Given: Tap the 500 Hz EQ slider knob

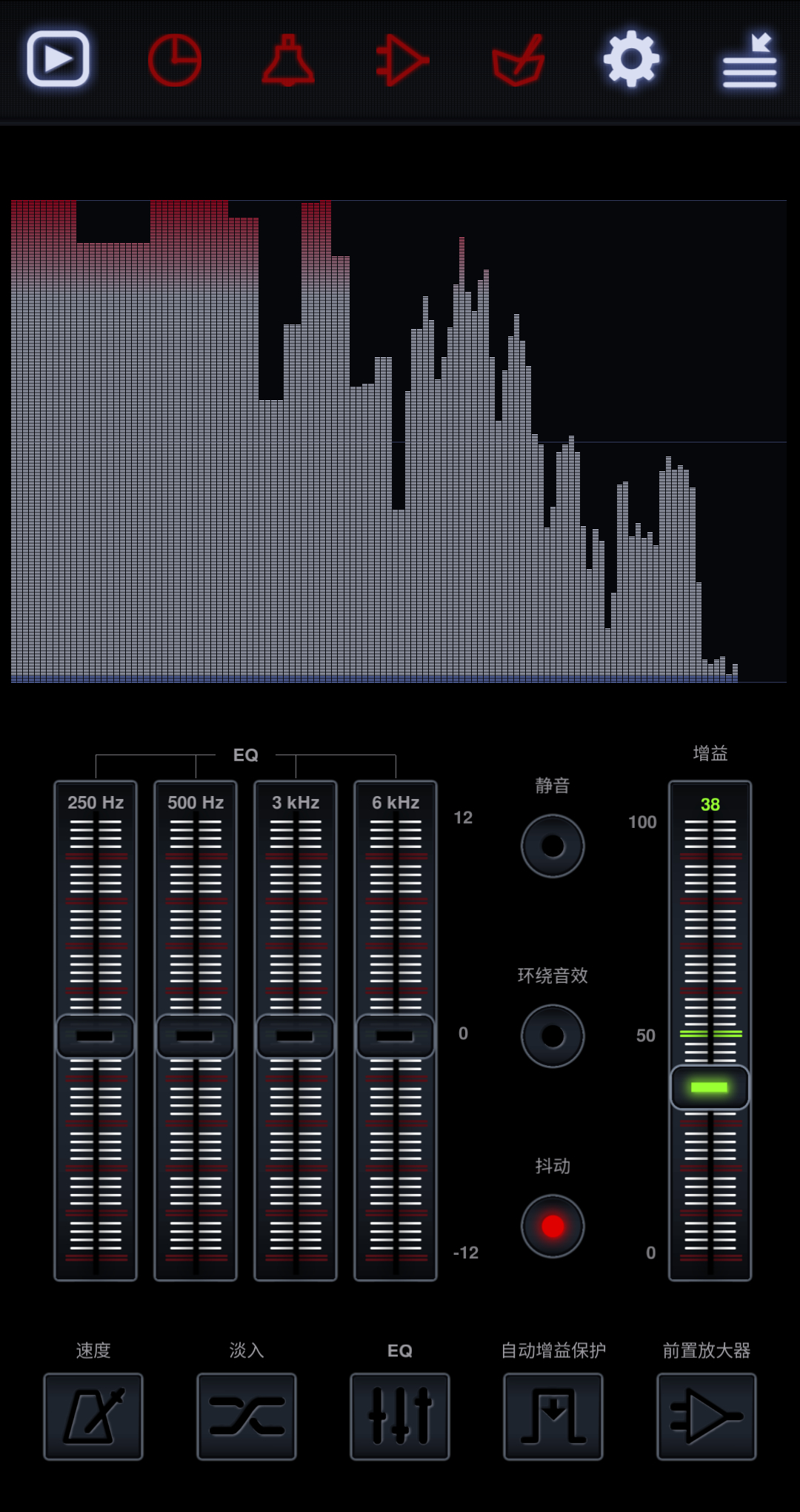Looking at the screenshot, I should coord(196,1035).
